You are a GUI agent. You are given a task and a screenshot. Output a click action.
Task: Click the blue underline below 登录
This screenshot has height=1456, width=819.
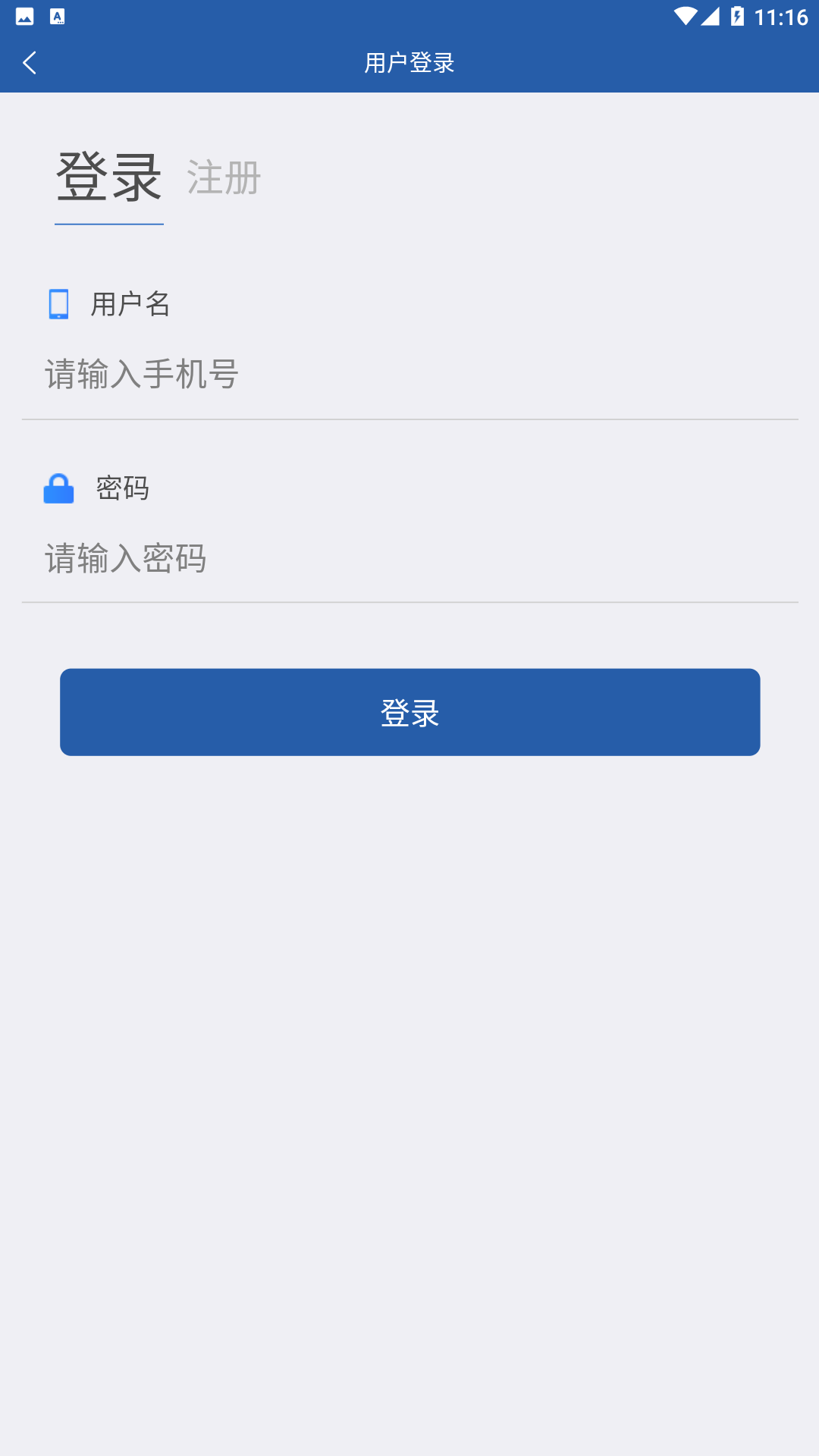point(108,223)
